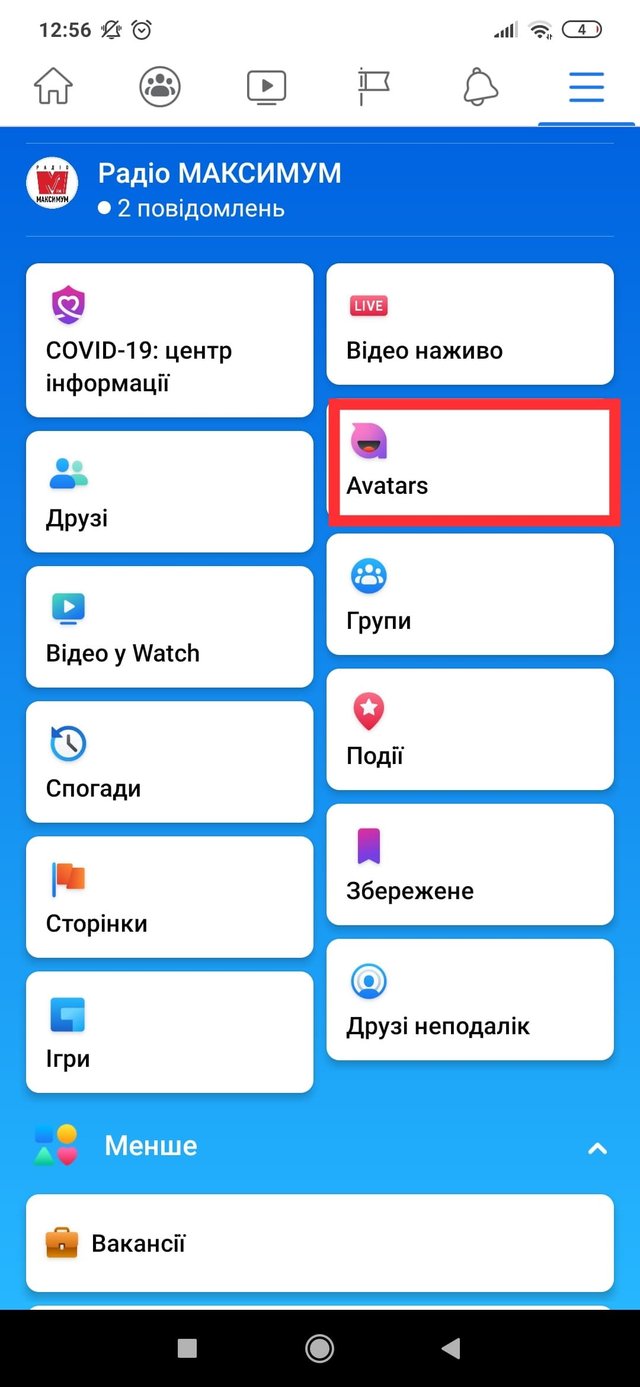Open the Групи shortcut card
Image resolution: width=640 pixels, height=1387 pixels.
470,594
